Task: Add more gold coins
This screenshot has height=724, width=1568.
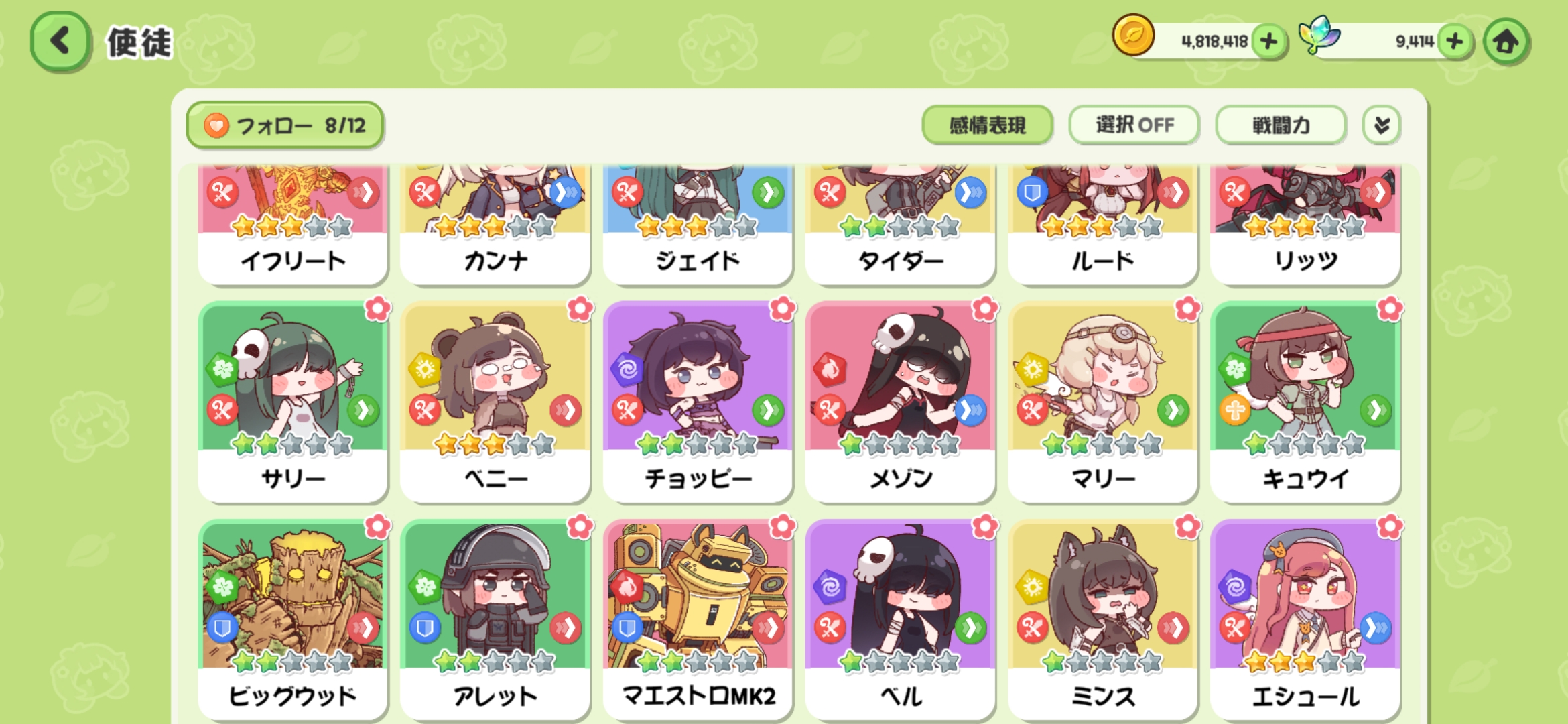Action: (x=1268, y=42)
